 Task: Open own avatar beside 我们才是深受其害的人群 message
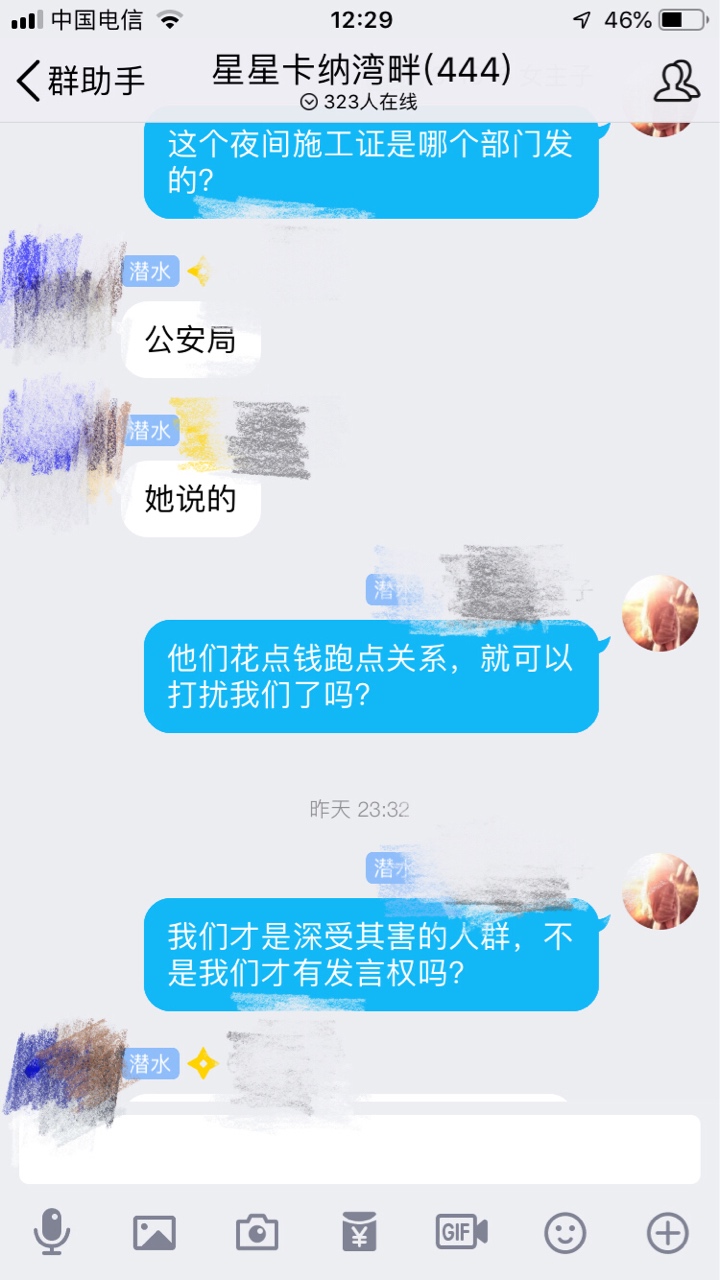coord(660,890)
